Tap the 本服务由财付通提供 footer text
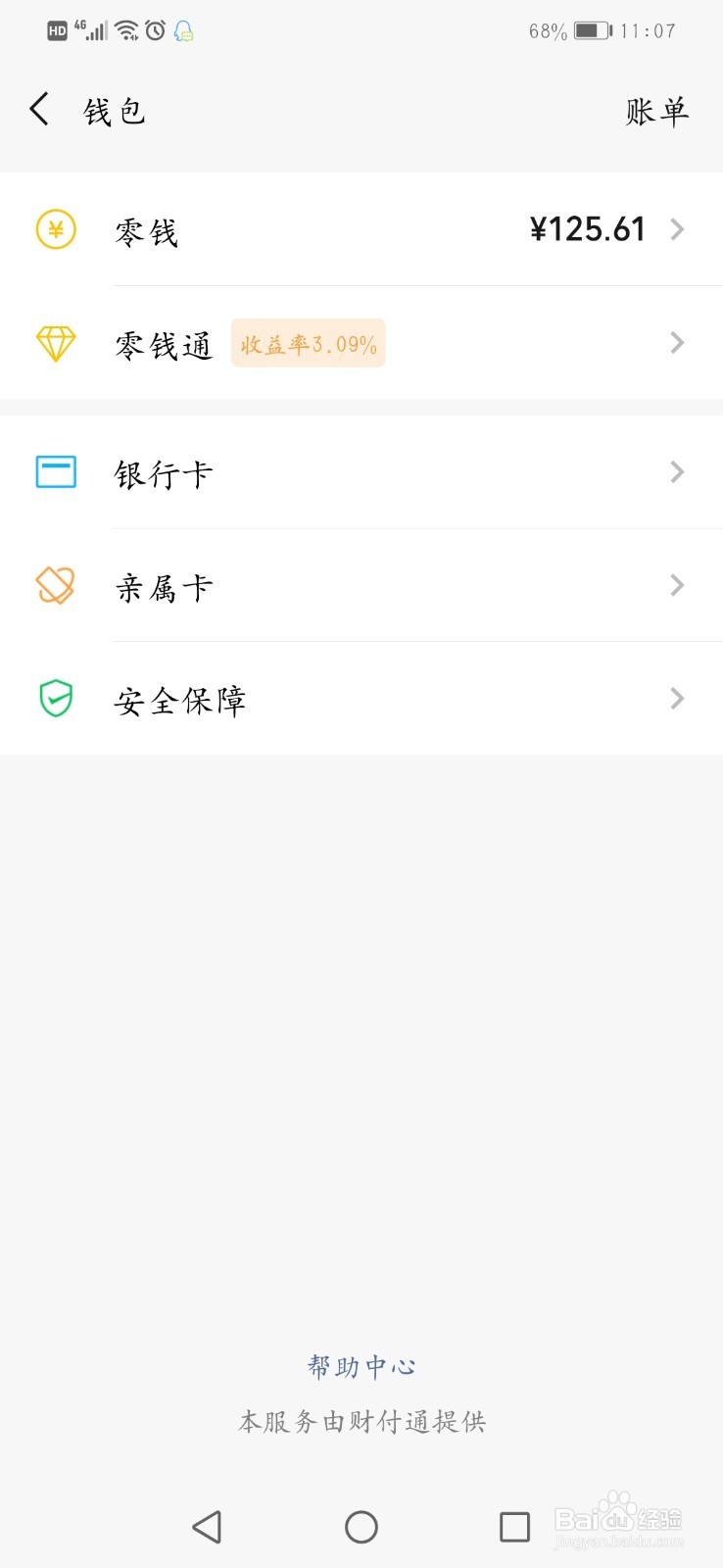This screenshot has width=723, height=1568. (x=361, y=1421)
